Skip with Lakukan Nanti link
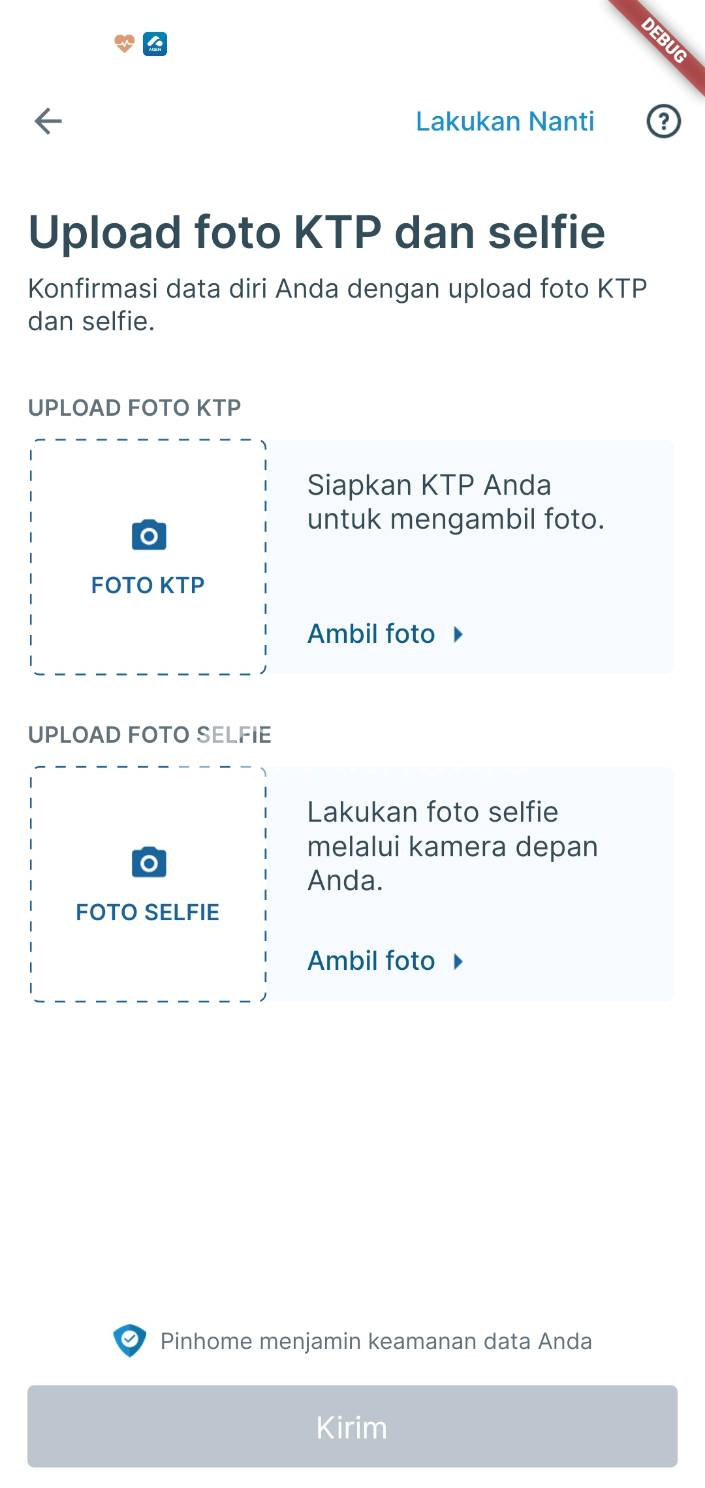The height and width of the screenshot is (1488, 705). click(x=505, y=121)
